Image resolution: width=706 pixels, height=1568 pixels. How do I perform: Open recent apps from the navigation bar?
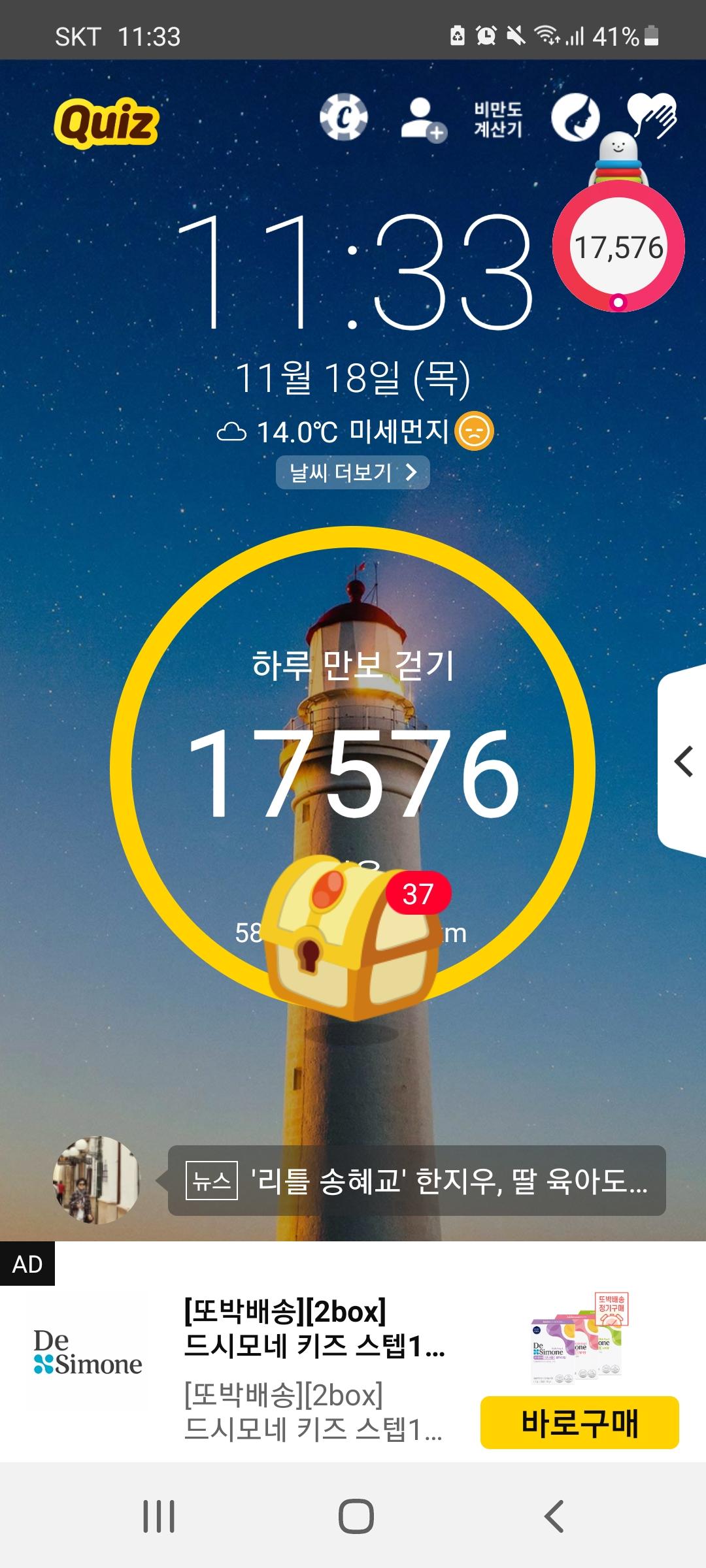[x=159, y=1516]
